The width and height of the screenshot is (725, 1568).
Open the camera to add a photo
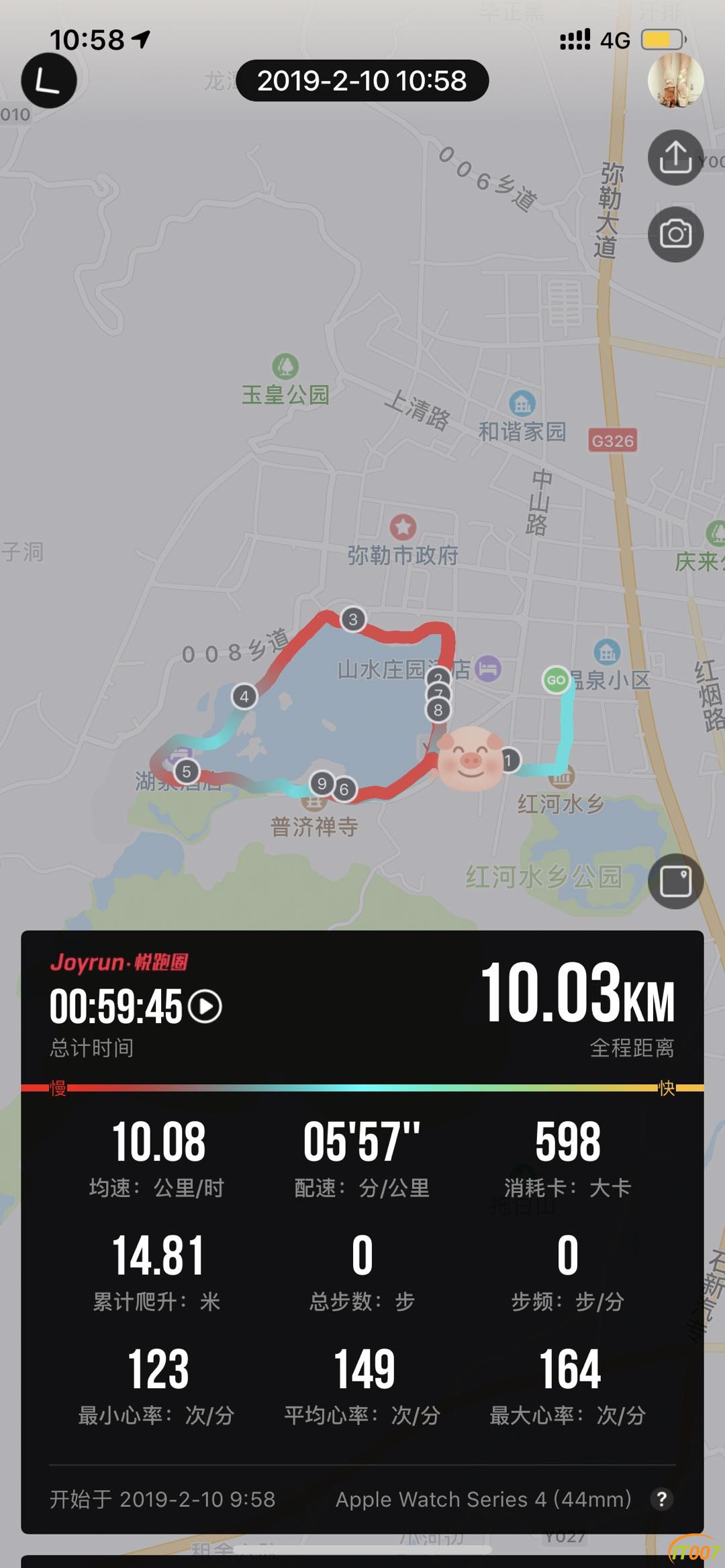[675, 234]
